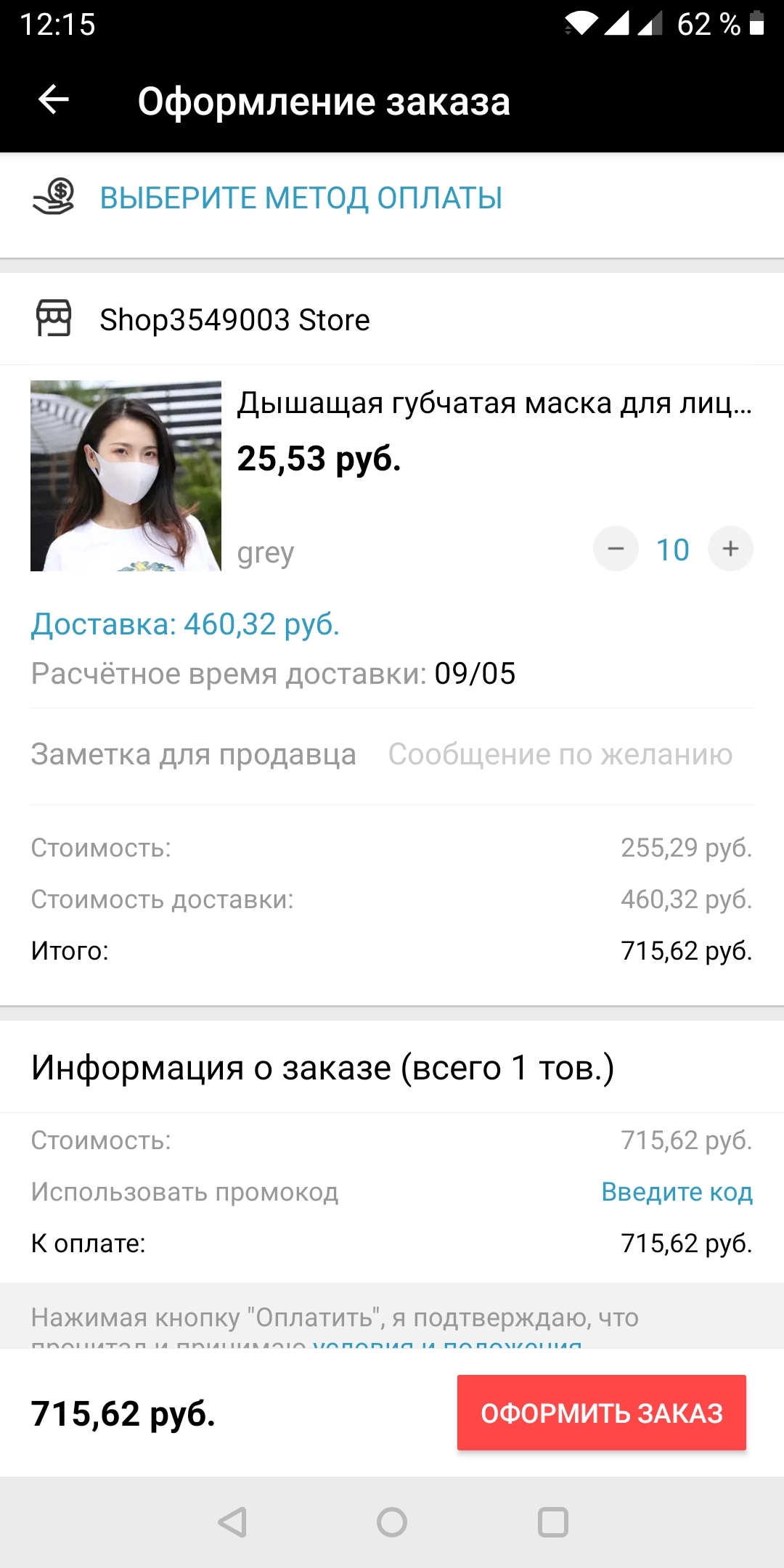Open payment method selection
Image resolution: width=784 pixels, height=1568 pixels.
(x=301, y=198)
